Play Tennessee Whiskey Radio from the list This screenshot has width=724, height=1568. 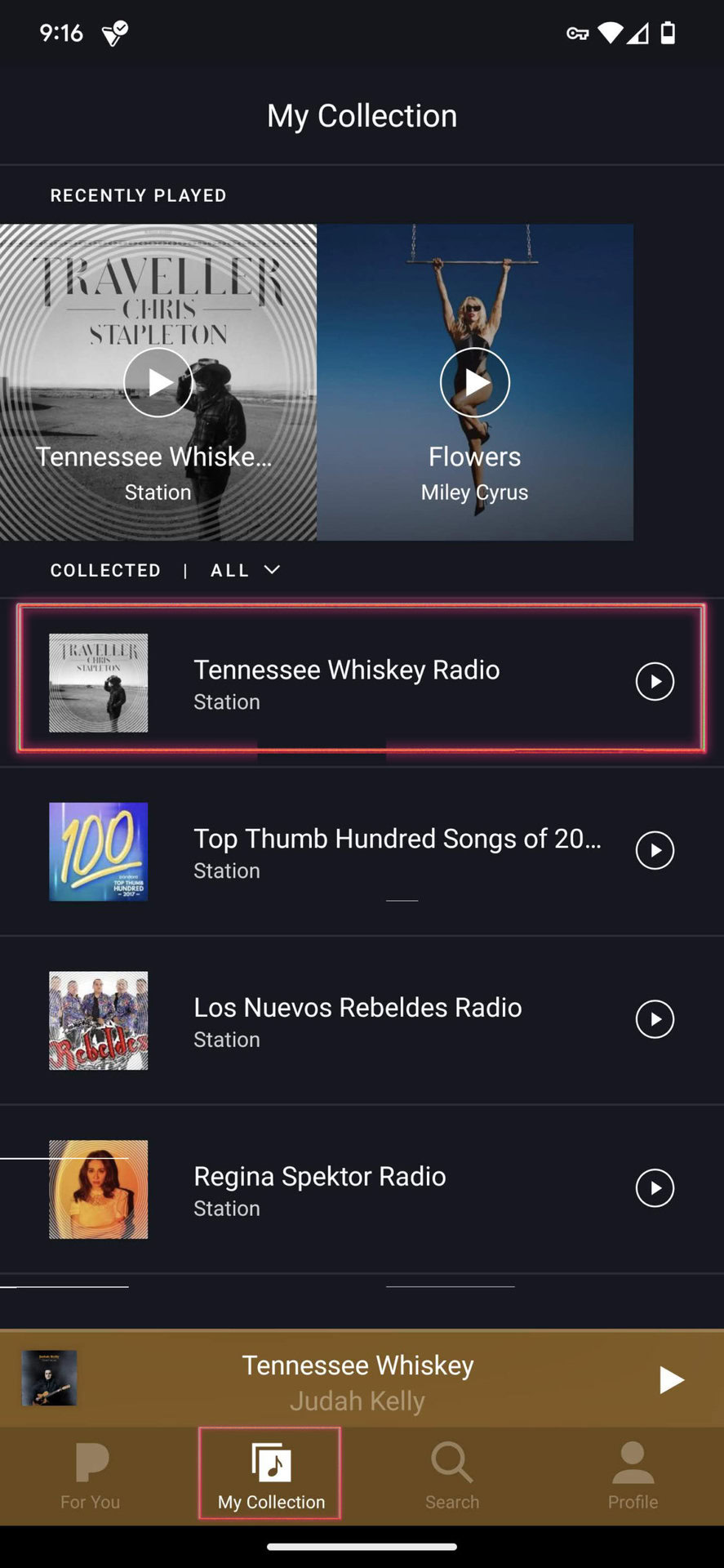pyautogui.click(x=655, y=681)
